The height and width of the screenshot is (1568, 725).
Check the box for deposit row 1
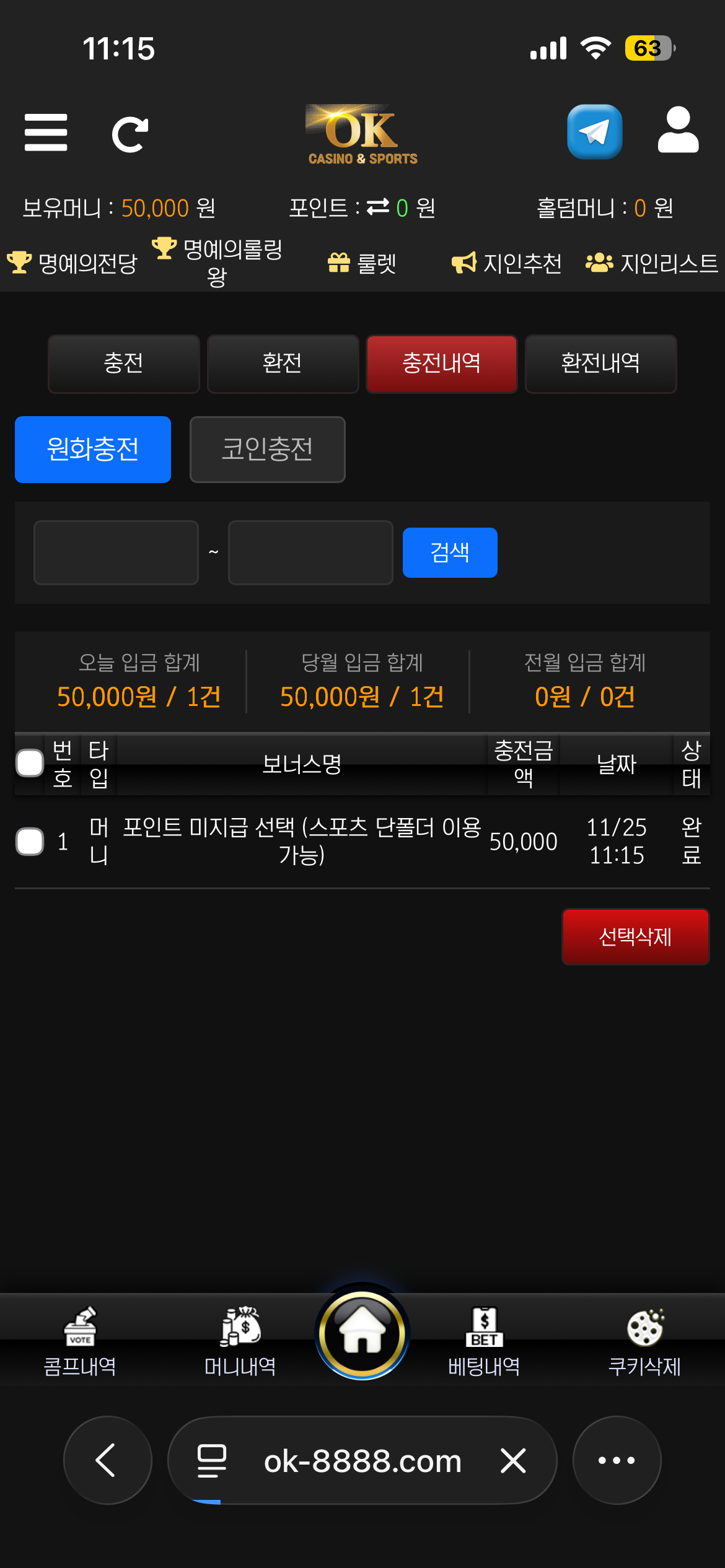pyautogui.click(x=30, y=841)
